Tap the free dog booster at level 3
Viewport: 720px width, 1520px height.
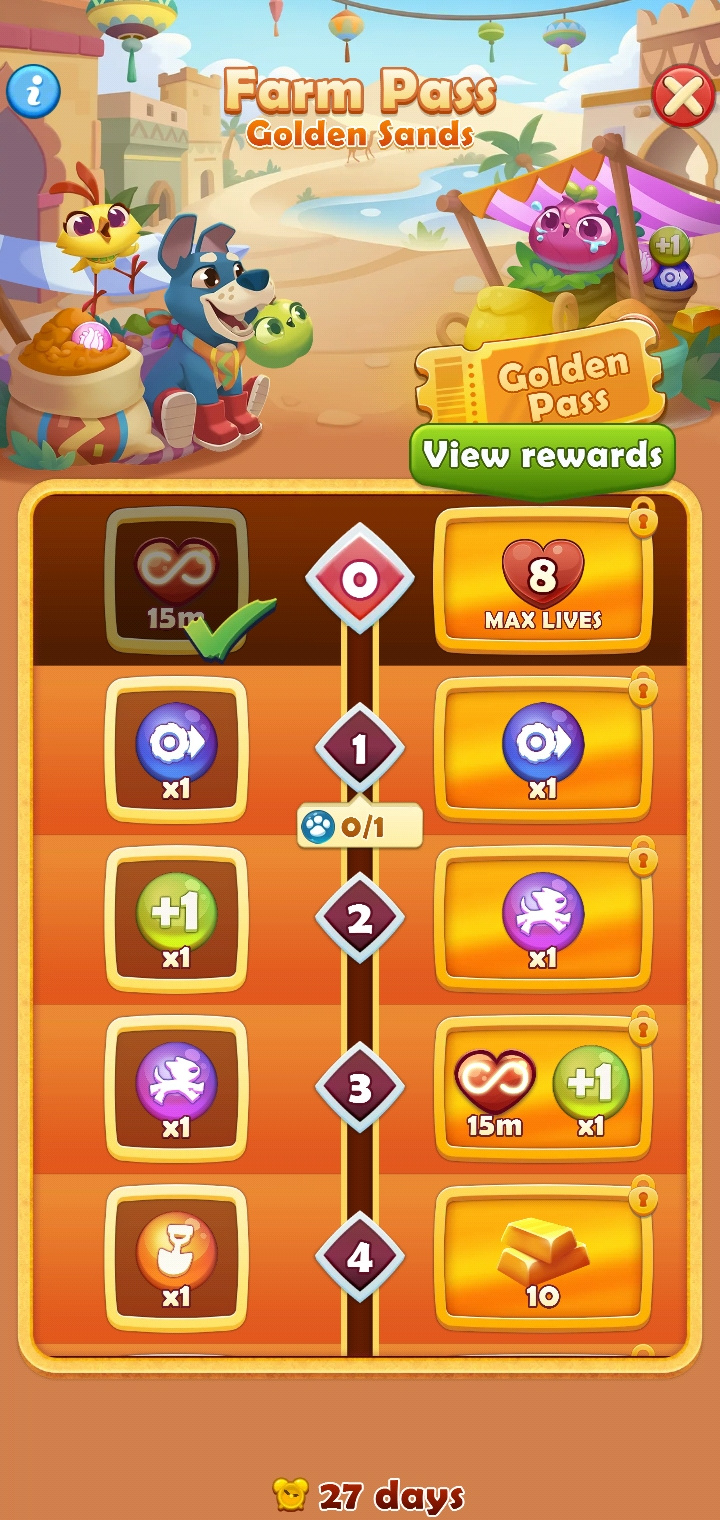pyautogui.click(x=176, y=1089)
